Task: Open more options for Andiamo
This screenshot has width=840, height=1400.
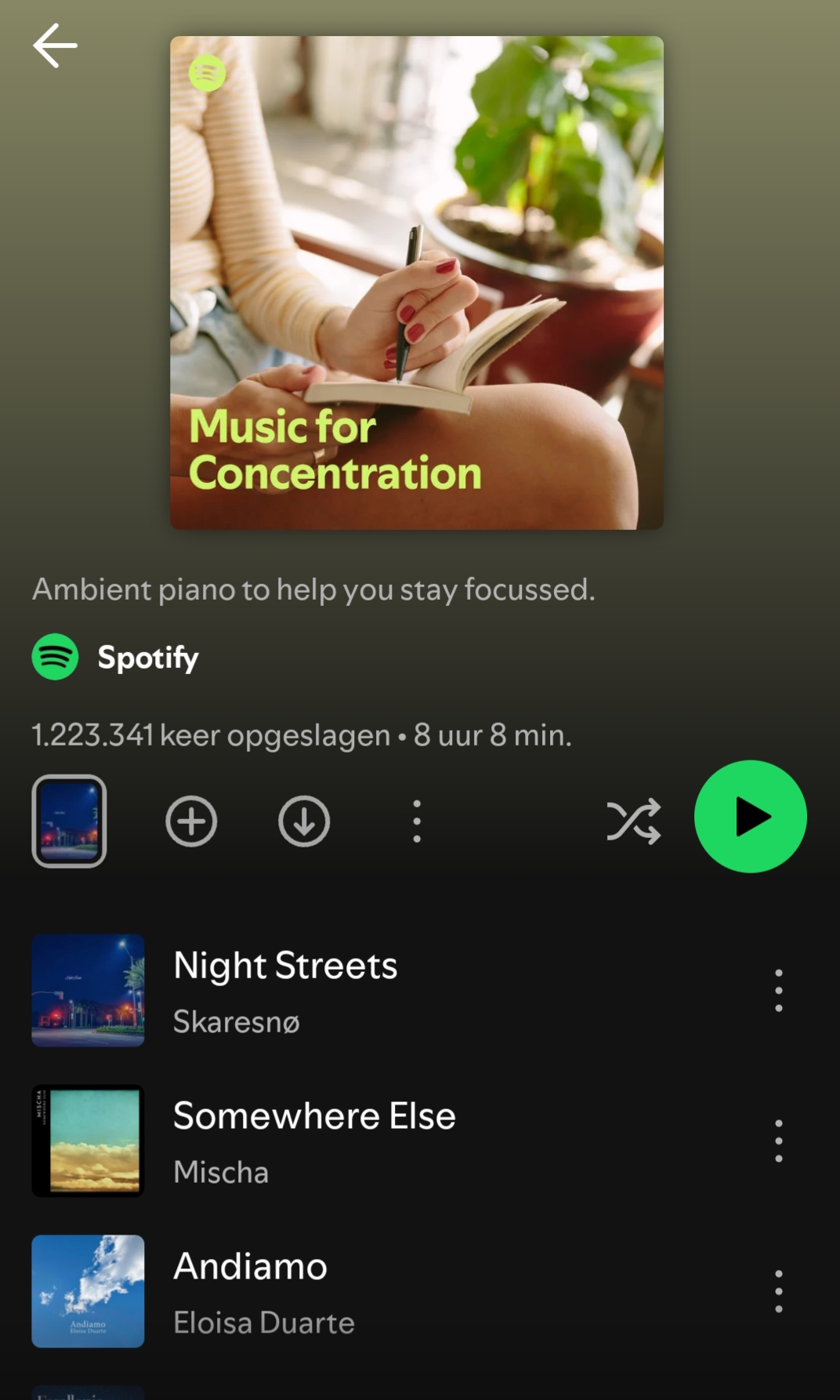Action: pyautogui.click(x=778, y=1291)
